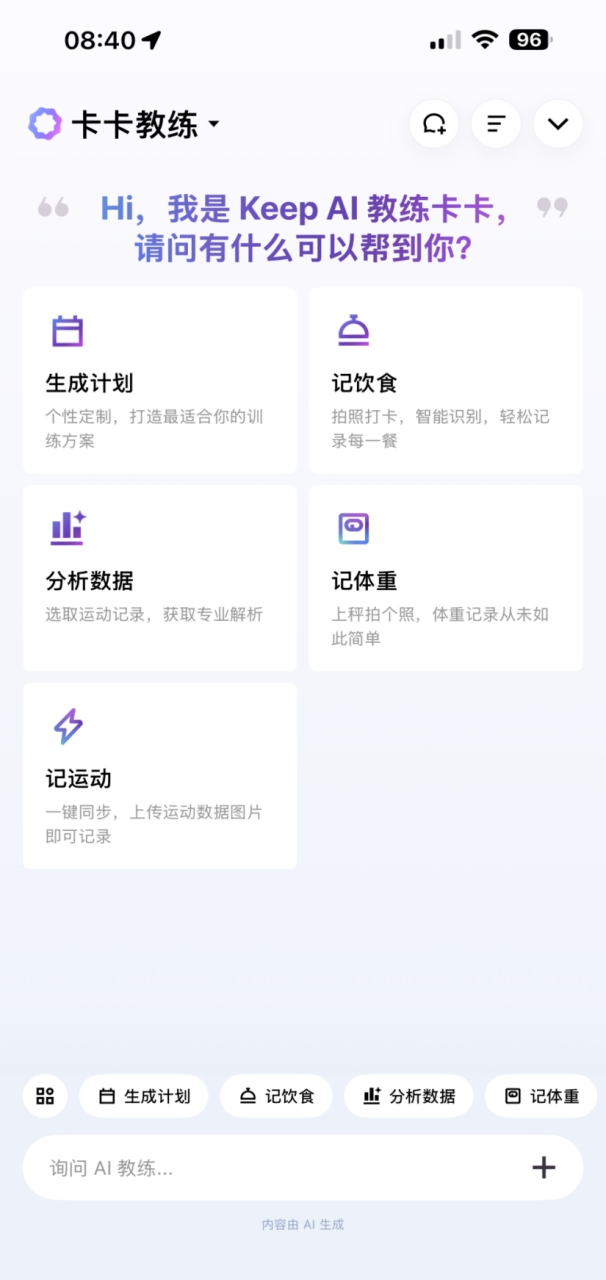Open the conversation history list icon
Image resolution: width=606 pixels, height=1280 pixels.
(496, 124)
